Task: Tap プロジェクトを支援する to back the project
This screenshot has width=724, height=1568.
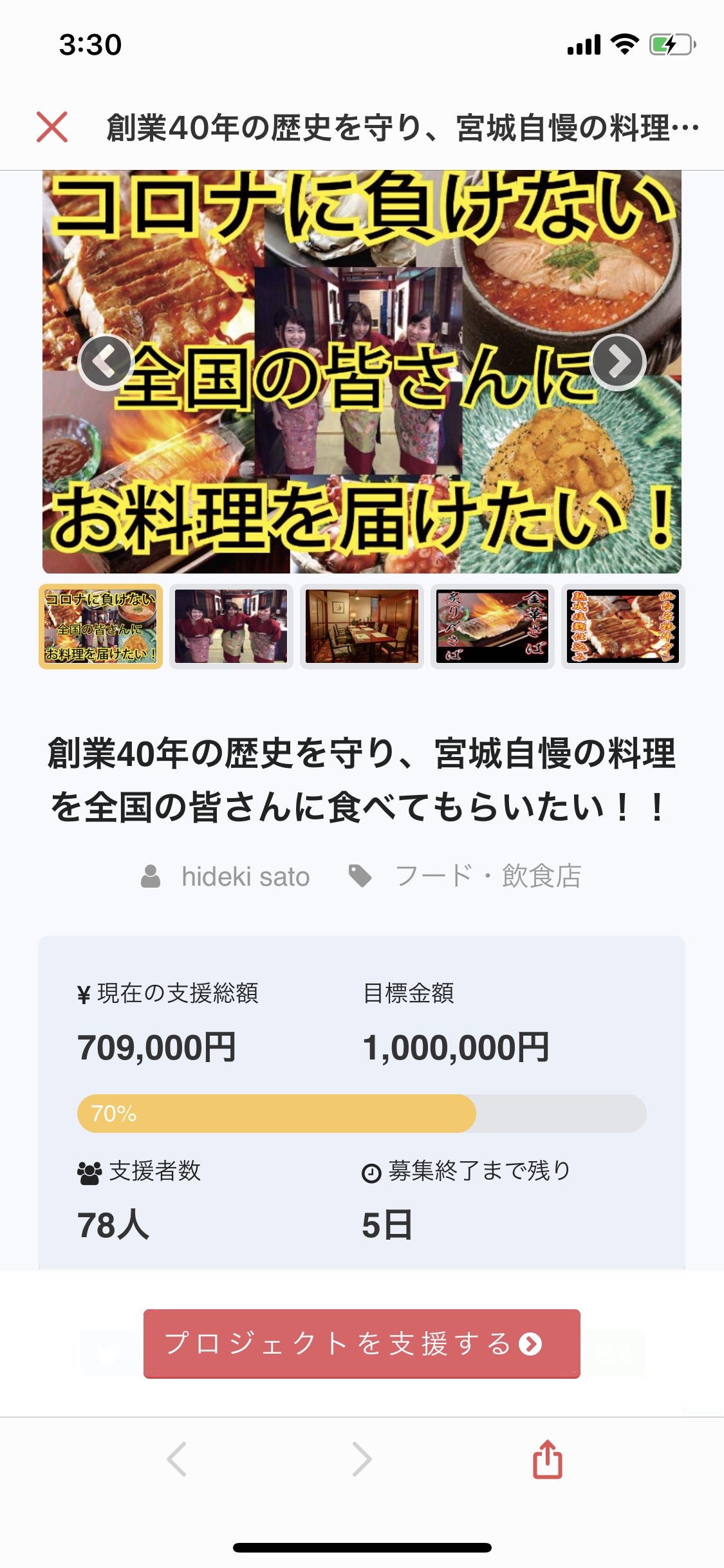Action: click(x=362, y=1343)
